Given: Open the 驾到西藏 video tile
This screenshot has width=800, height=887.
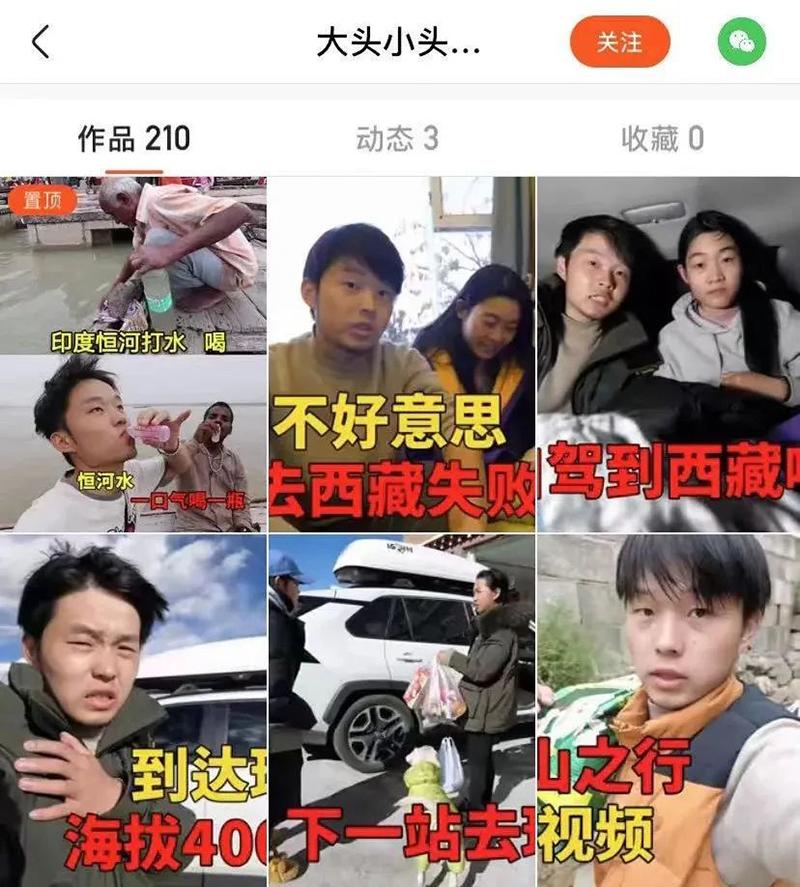Looking at the screenshot, I should (x=669, y=354).
